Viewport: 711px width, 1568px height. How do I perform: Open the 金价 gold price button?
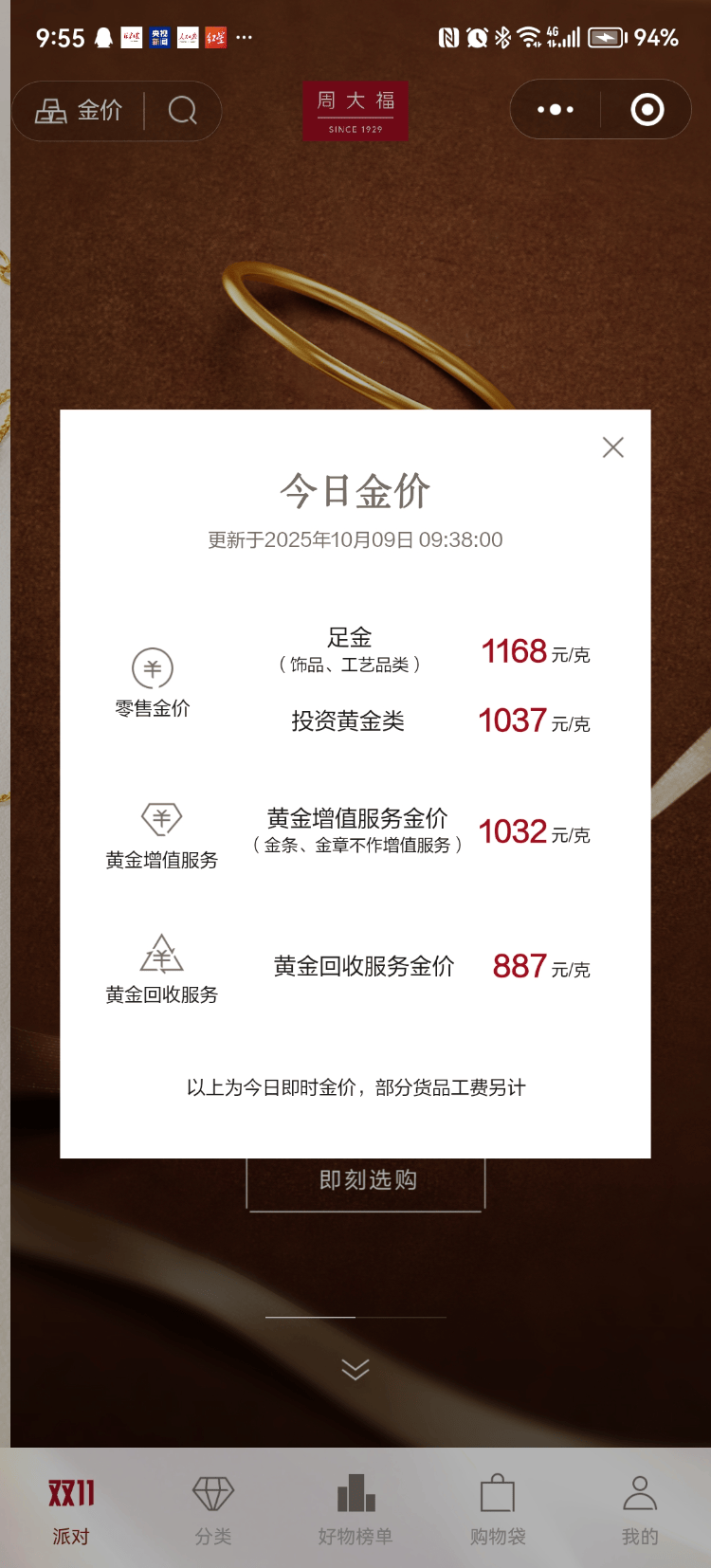(80, 111)
